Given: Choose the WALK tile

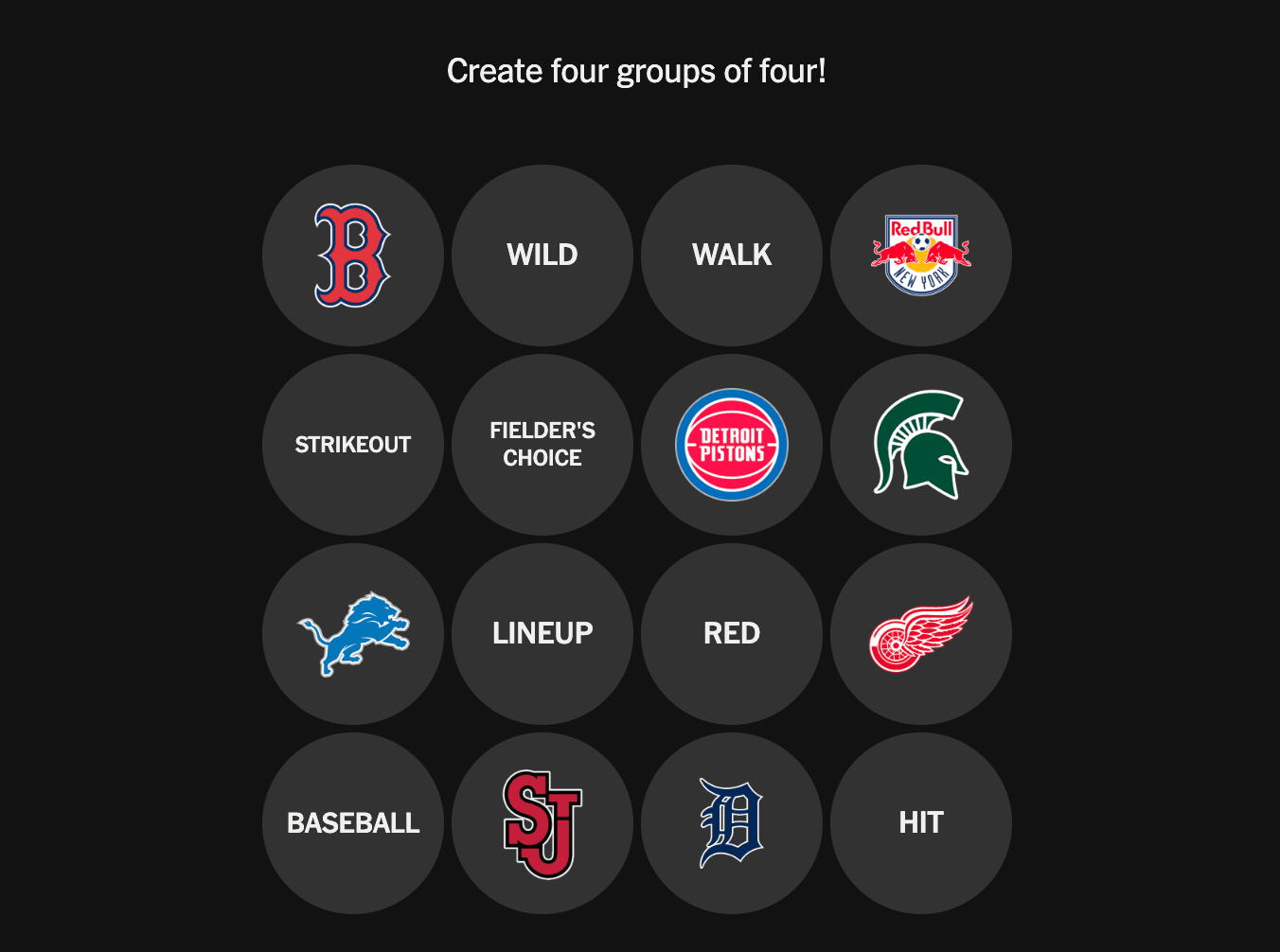Looking at the screenshot, I should coord(732,256).
